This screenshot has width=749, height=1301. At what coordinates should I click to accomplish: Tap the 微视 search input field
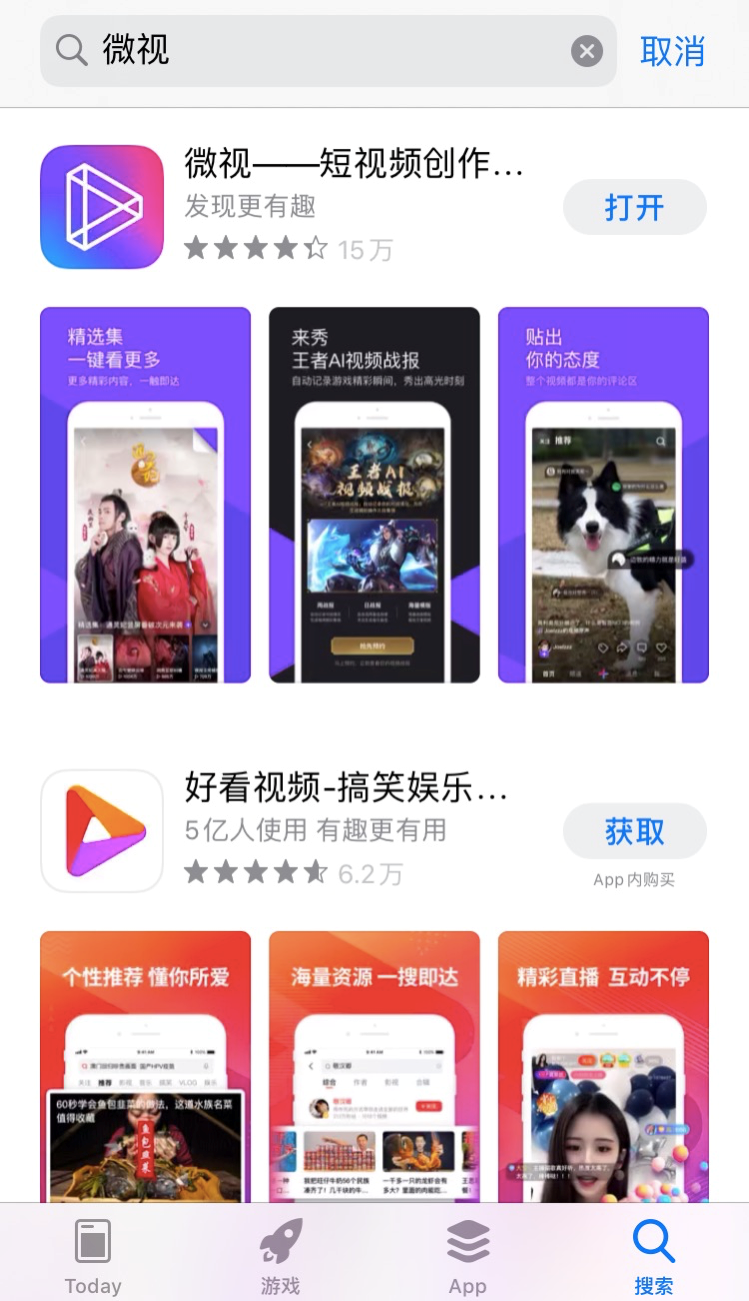point(300,50)
